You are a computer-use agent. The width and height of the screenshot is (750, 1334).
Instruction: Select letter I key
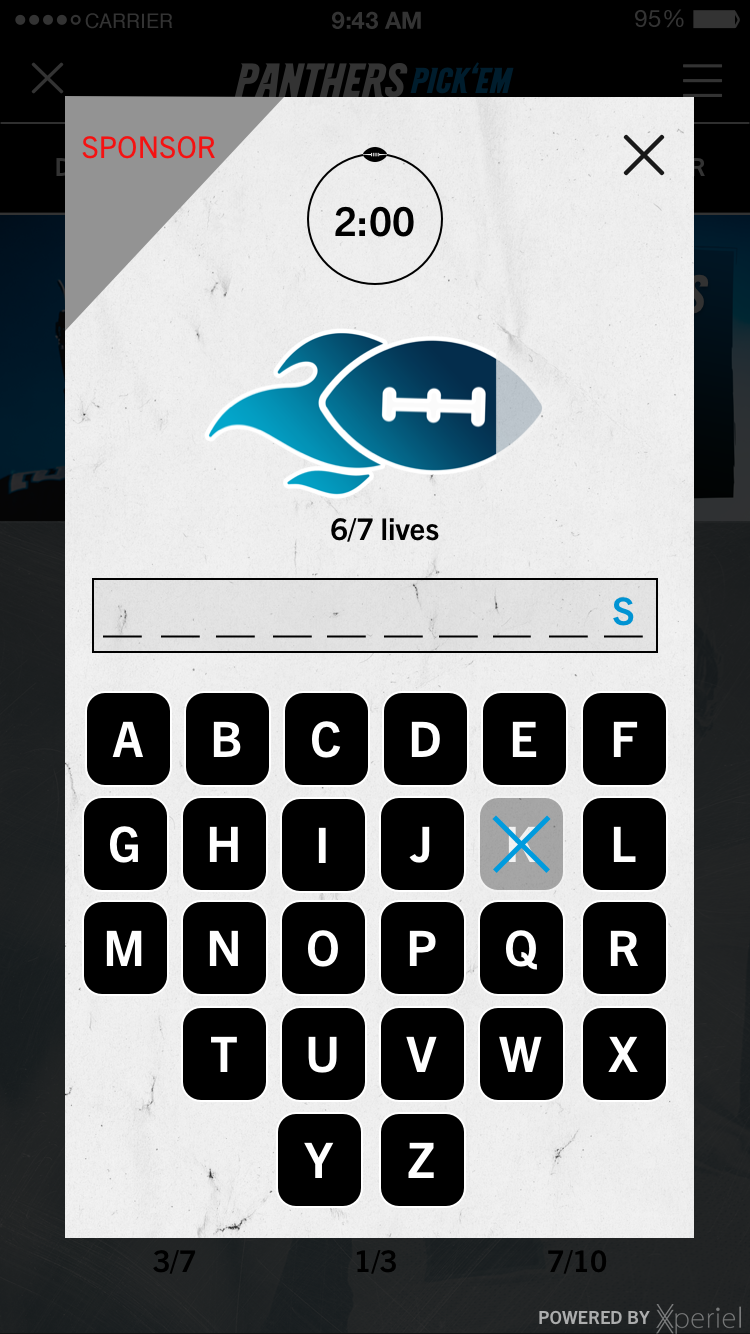click(323, 844)
